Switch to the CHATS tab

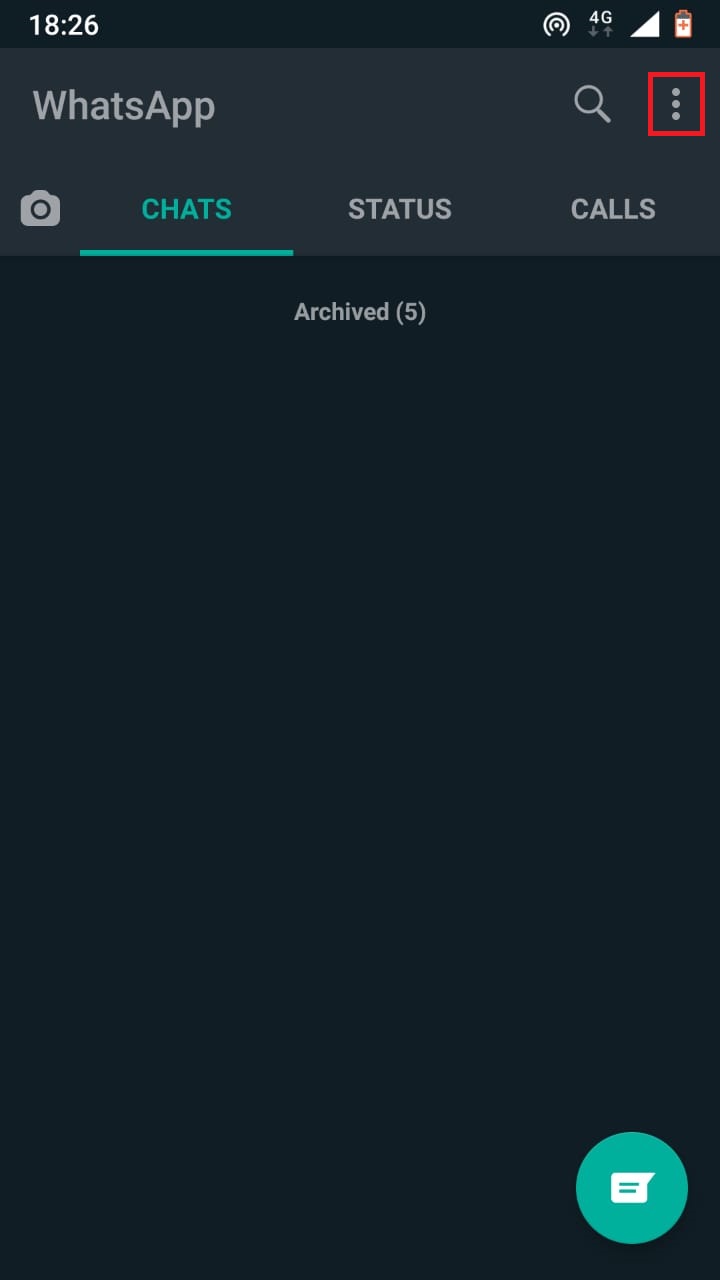pyautogui.click(x=186, y=209)
